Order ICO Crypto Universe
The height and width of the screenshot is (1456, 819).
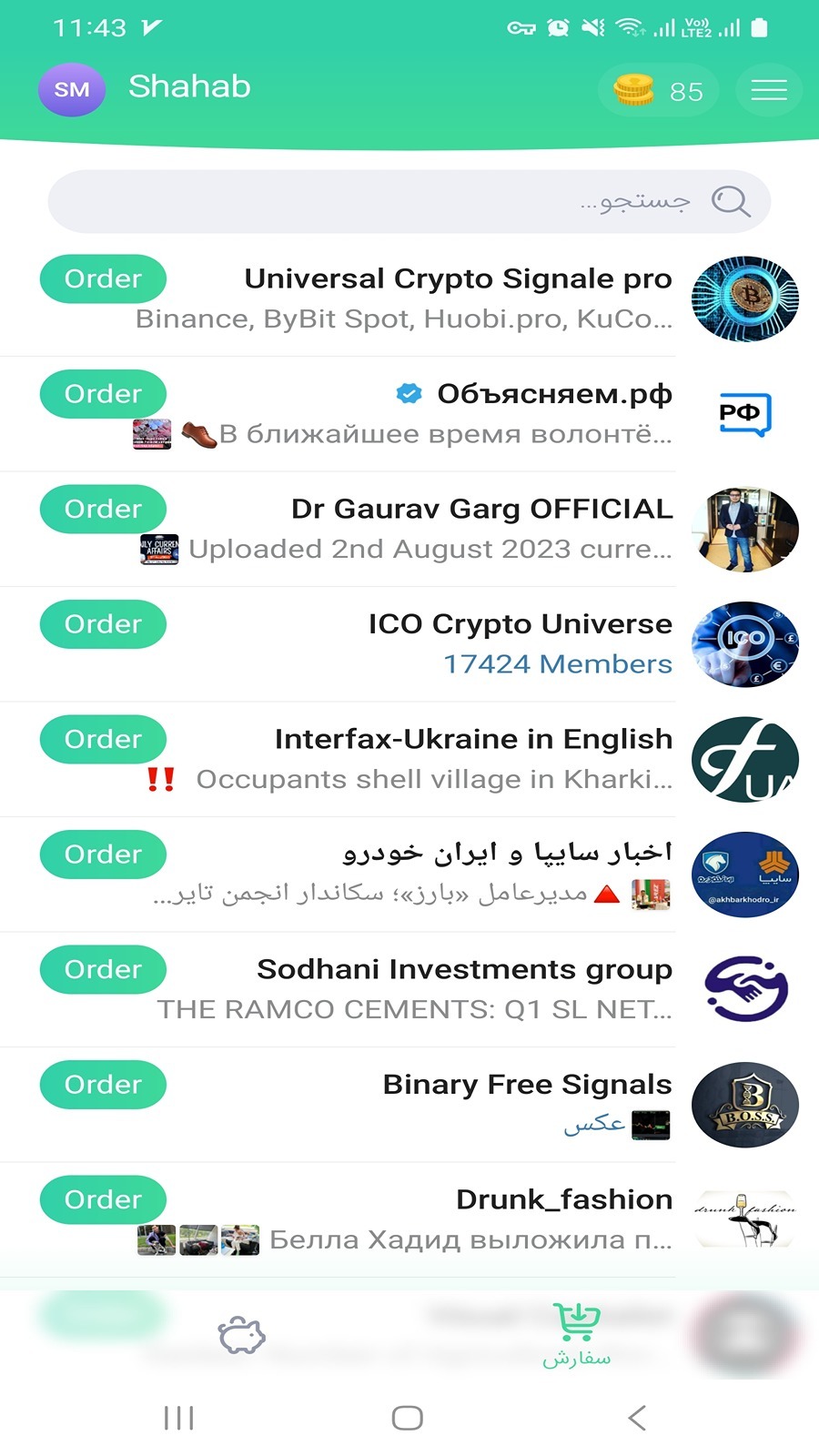click(103, 624)
